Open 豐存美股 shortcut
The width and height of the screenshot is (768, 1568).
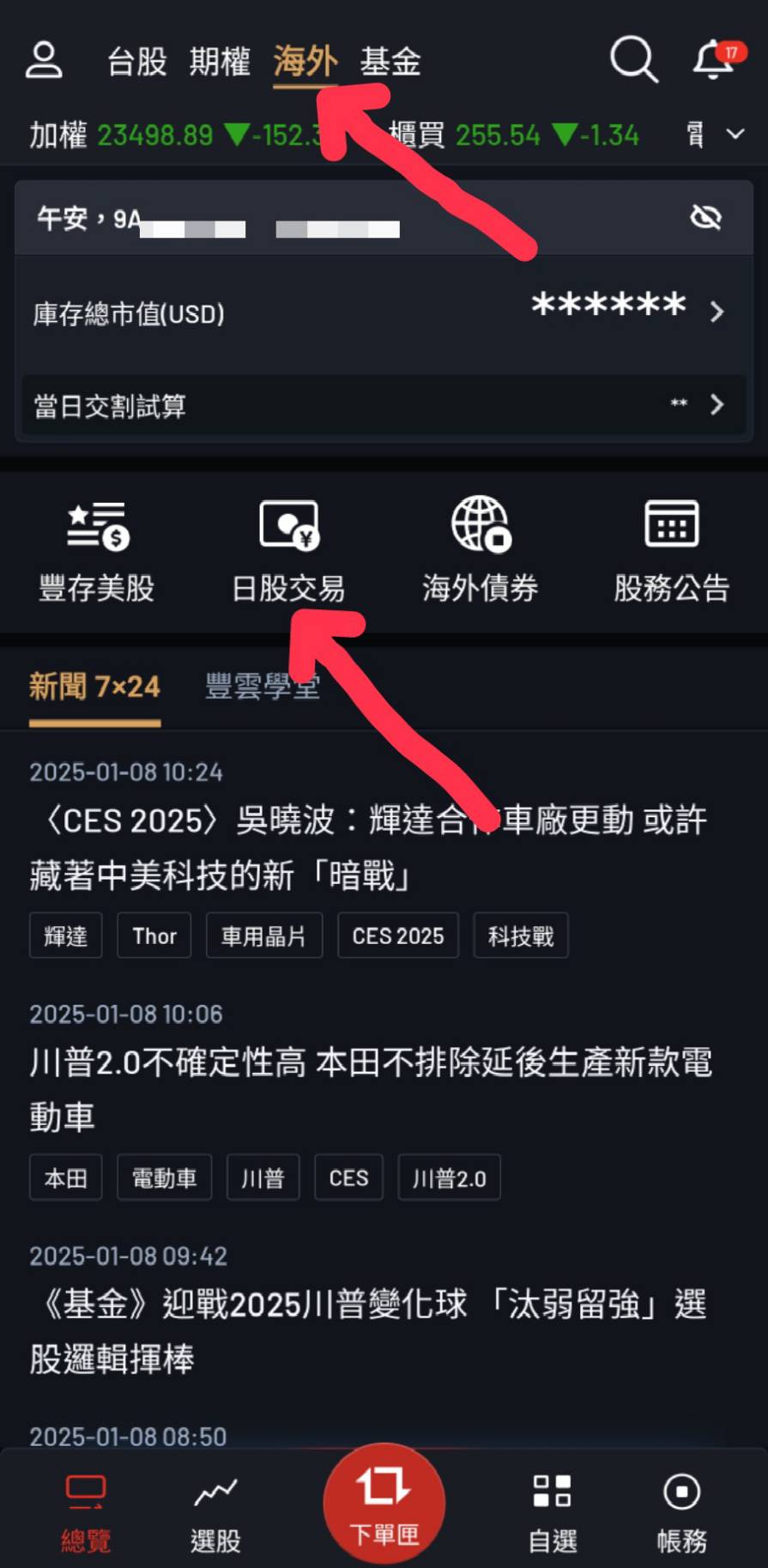(96, 550)
